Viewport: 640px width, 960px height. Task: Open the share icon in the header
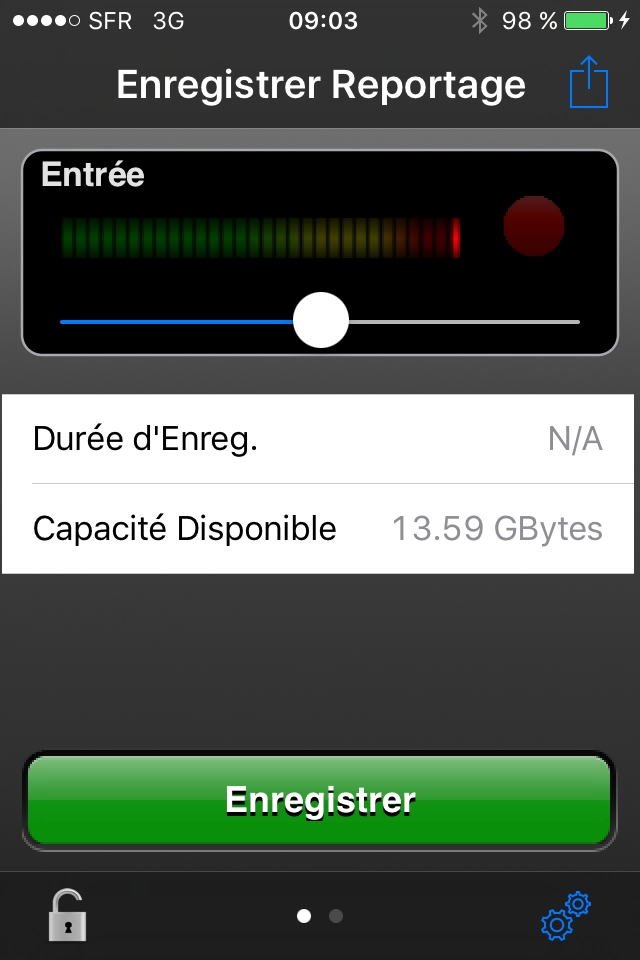point(588,84)
